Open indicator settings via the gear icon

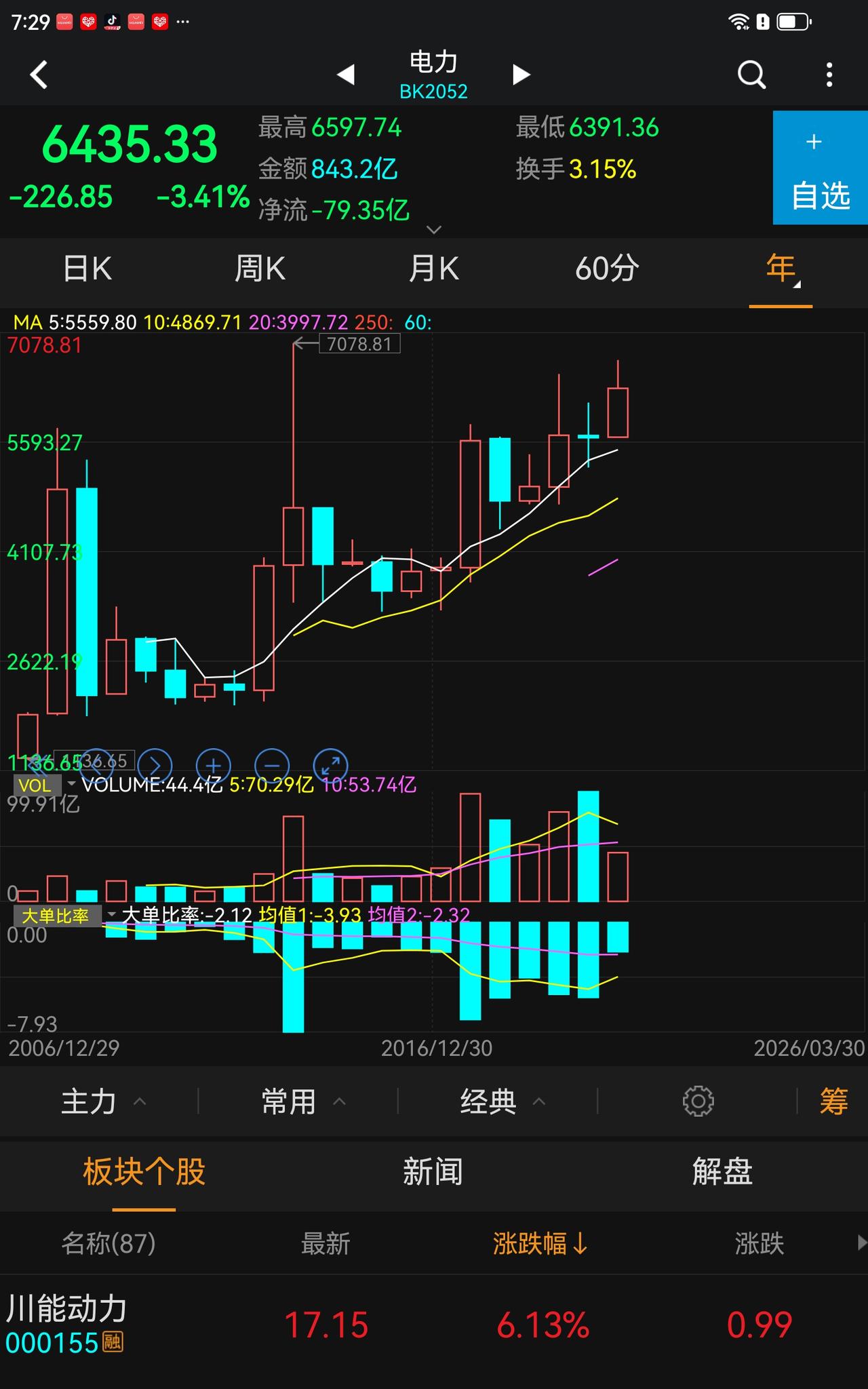click(x=698, y=1102)
